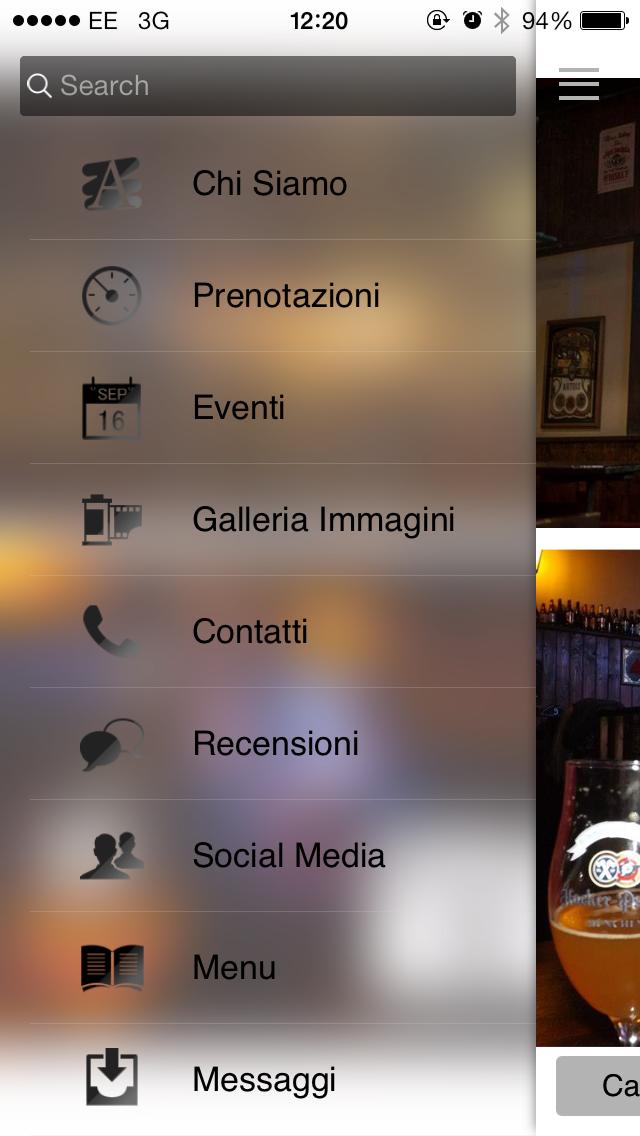This screenshot has width=640, height=1136.
Task: Show the Menu item
Action: 234,968
